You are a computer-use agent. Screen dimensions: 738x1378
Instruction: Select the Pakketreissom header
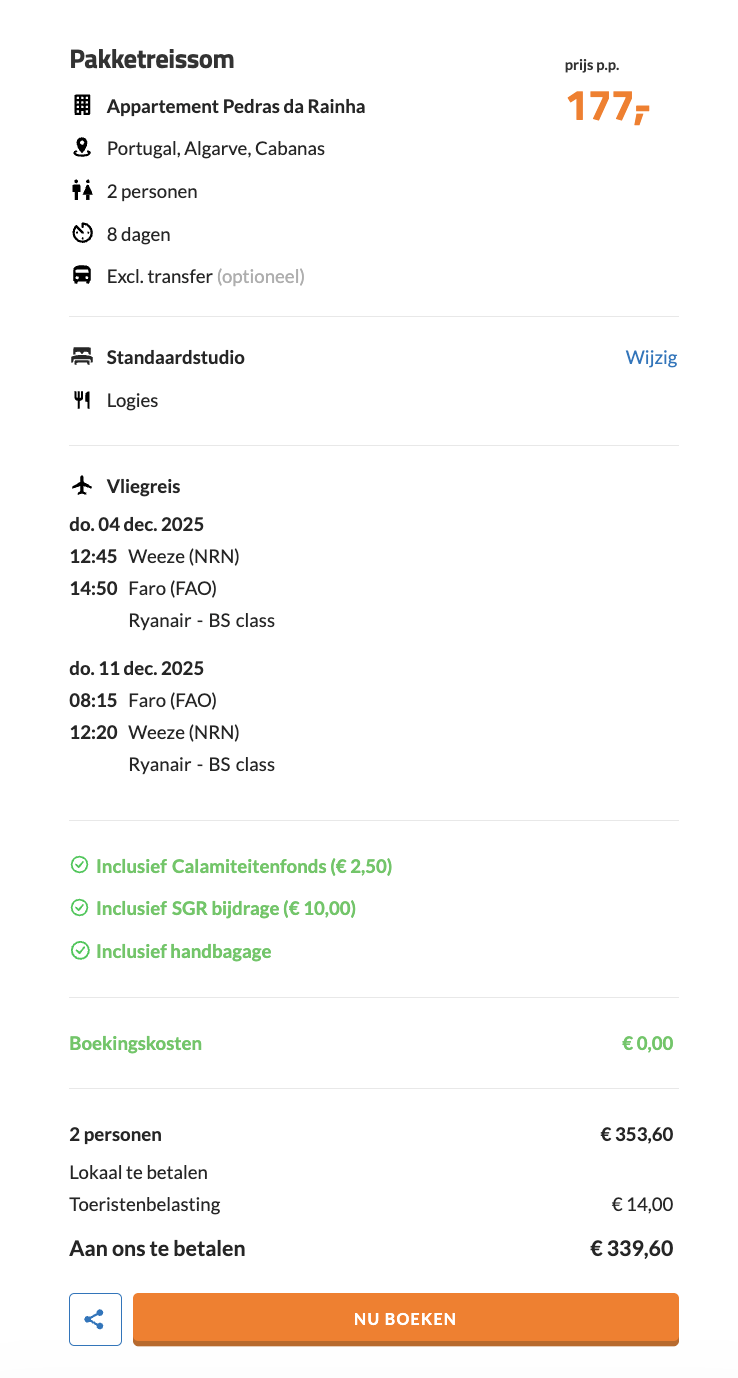tap(151, 59)
